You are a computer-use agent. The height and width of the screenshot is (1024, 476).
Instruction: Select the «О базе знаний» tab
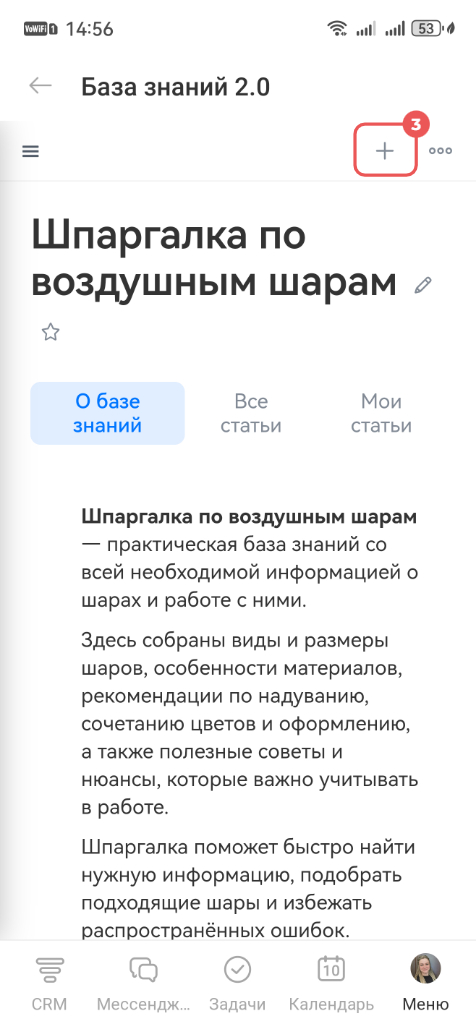point(108,413)
